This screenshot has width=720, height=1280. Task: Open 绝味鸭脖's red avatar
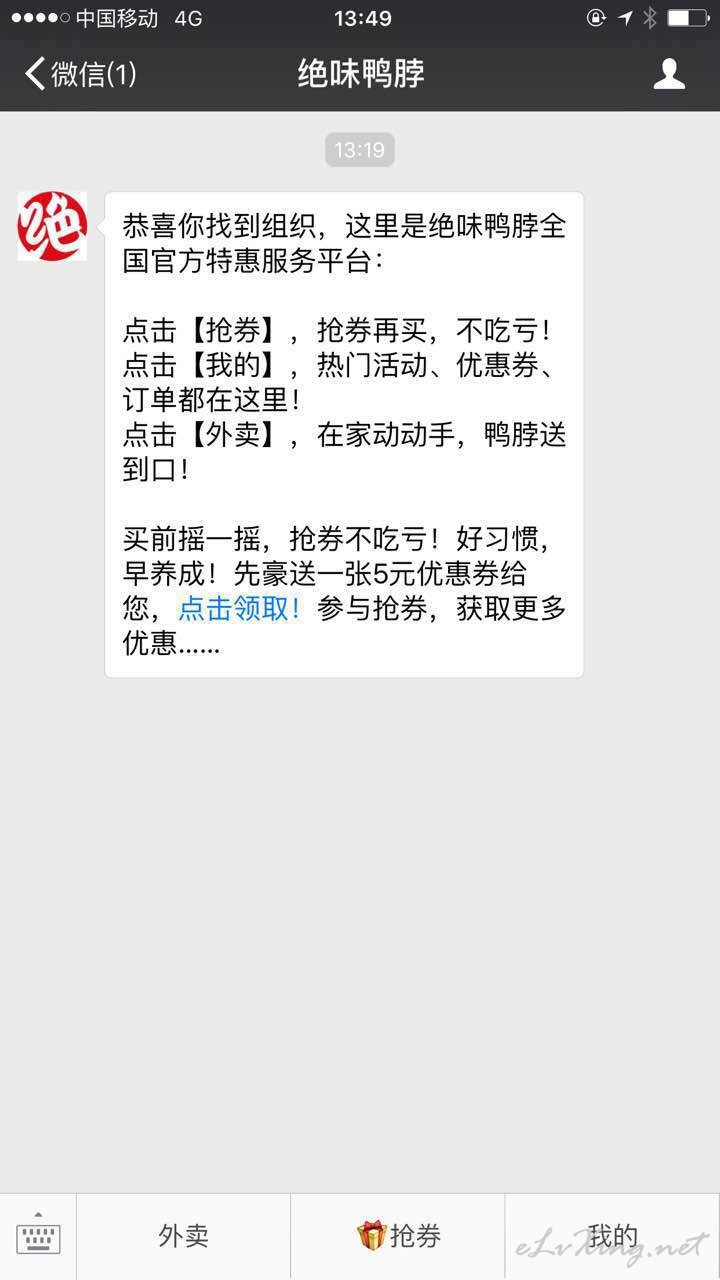pos(52,226)
